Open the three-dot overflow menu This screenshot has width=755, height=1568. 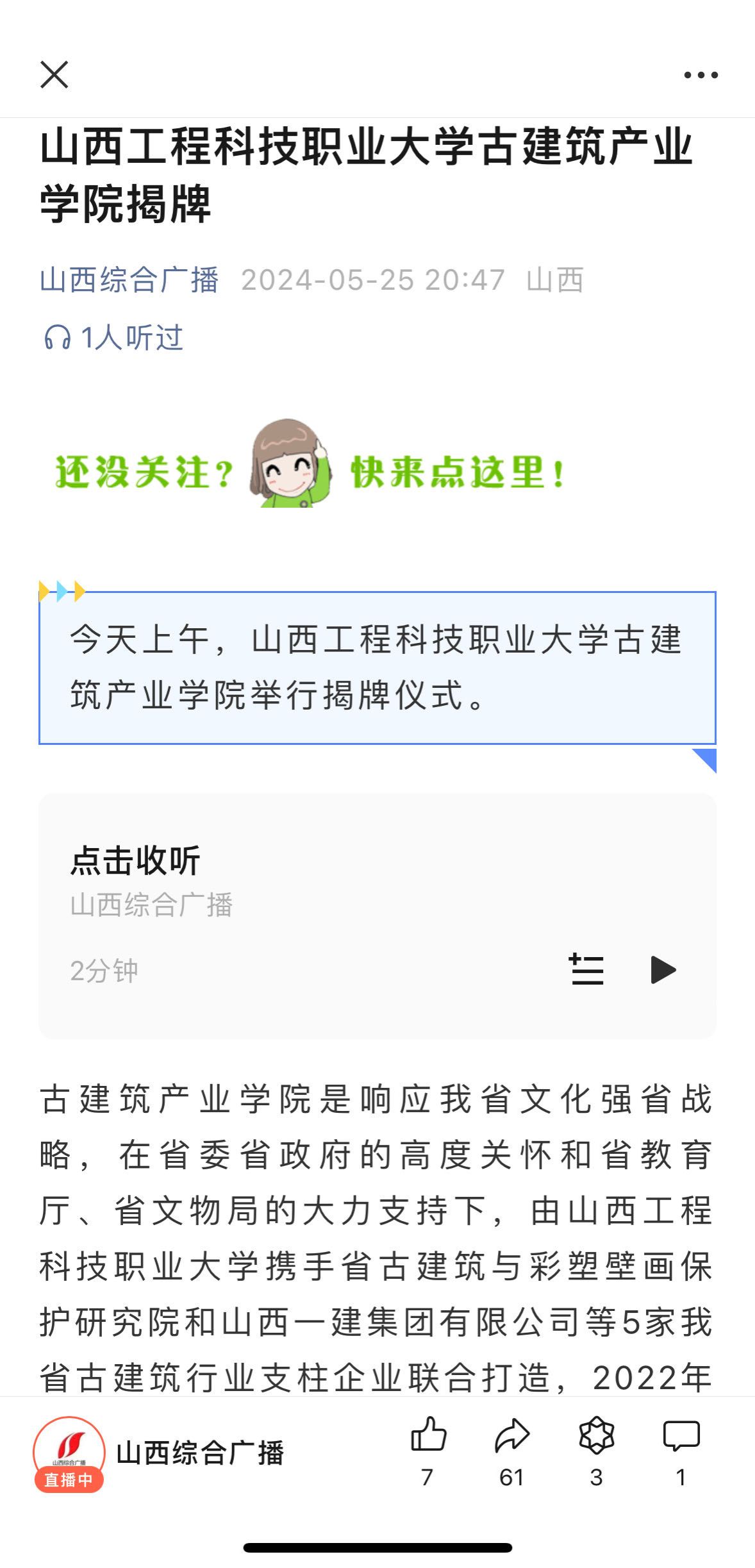pyautogui.click(x=701, y=75)
